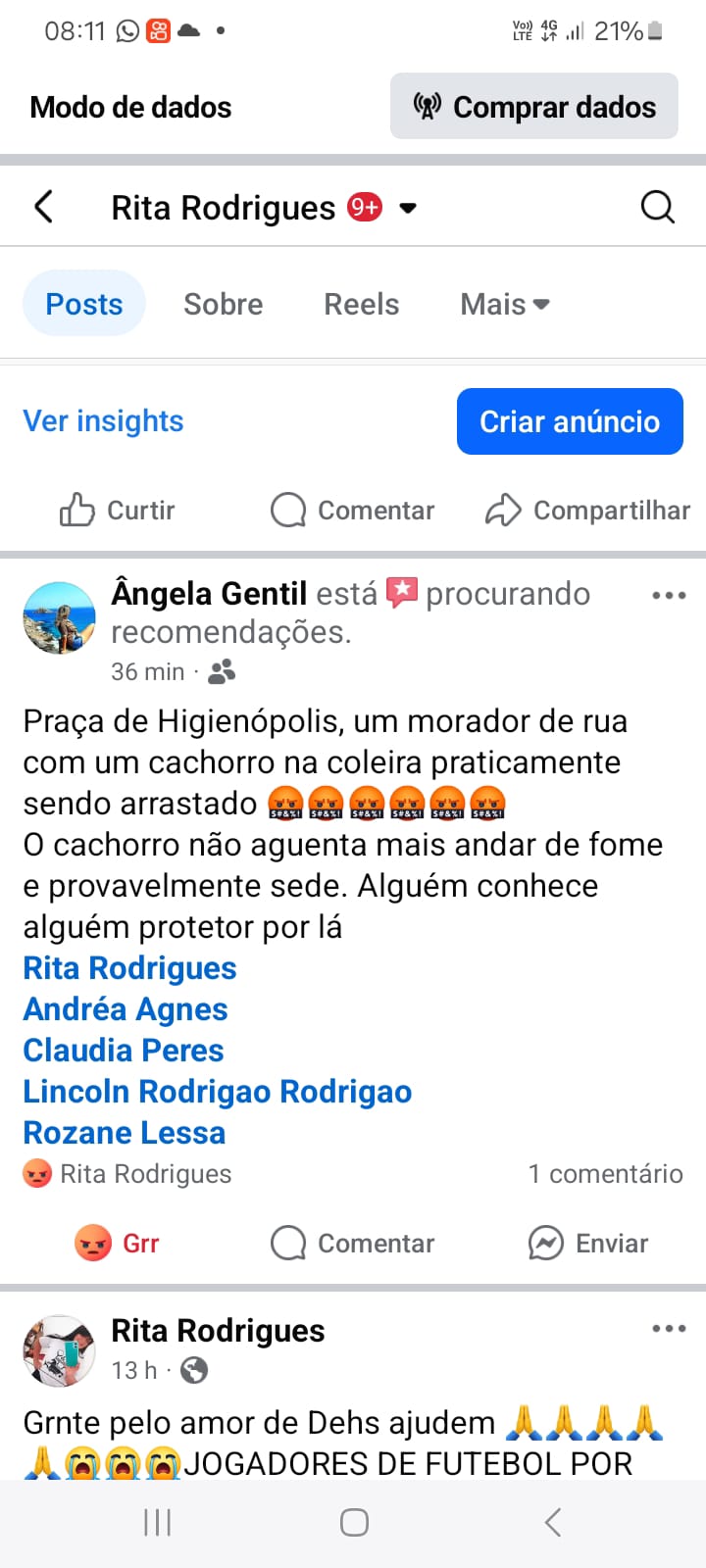This screenshot has height=1568, width=706.
Task: Search within Rita Rodrigues' profile
Action: click(657, 207)
